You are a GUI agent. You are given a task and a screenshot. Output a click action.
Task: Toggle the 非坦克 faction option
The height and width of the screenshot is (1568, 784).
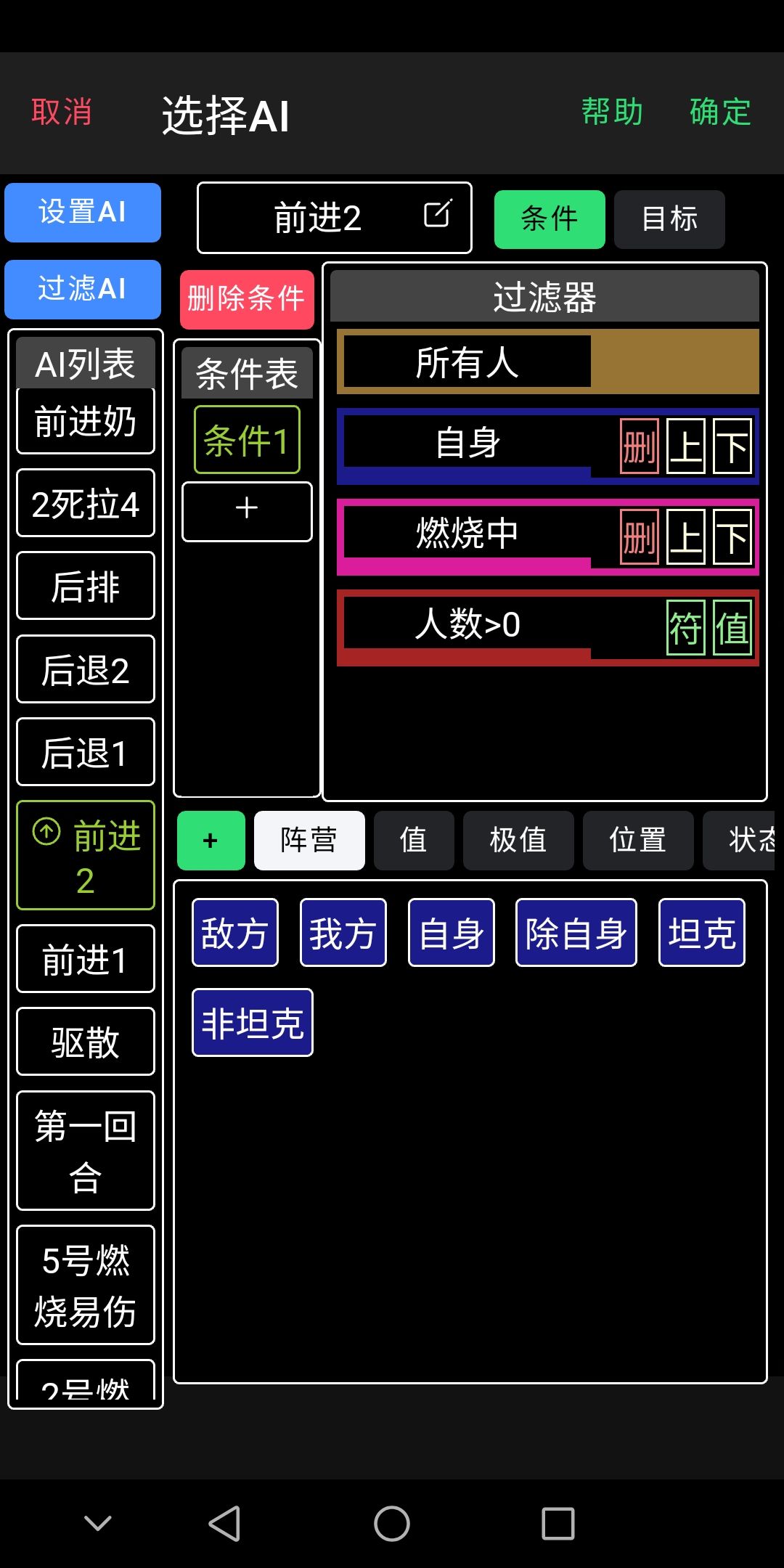(252, 1022)
